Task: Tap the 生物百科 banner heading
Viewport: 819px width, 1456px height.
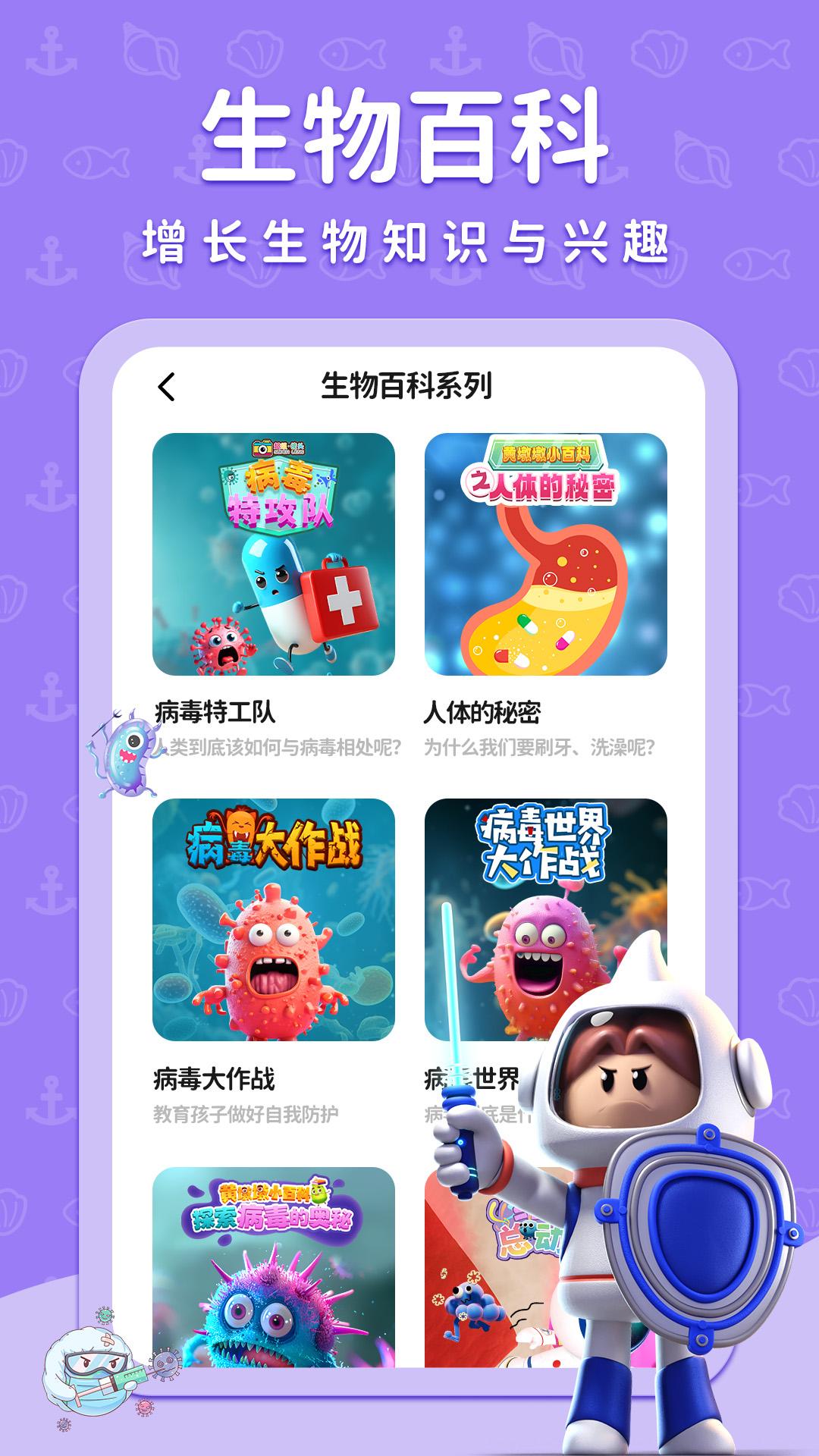Action: click(409, 136)
